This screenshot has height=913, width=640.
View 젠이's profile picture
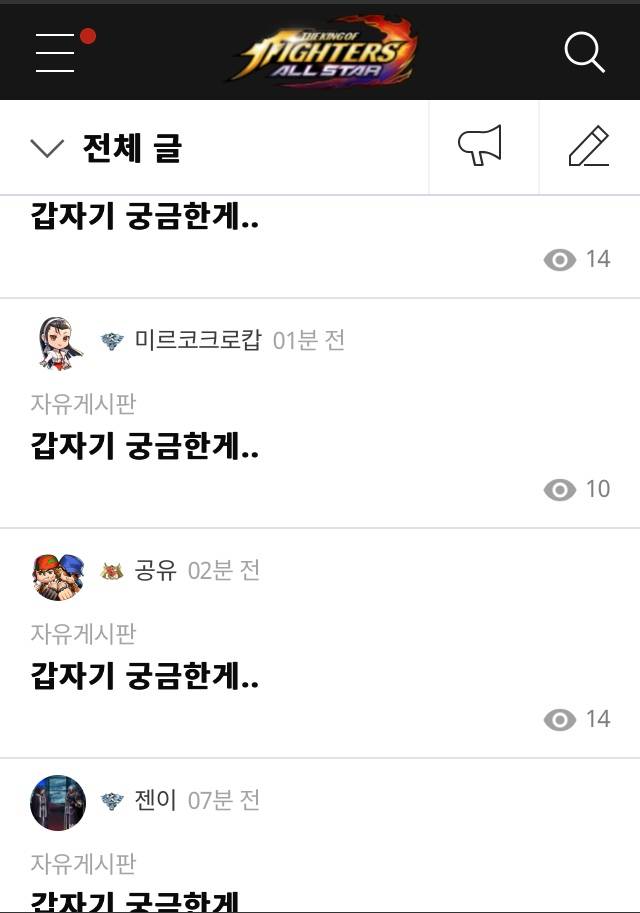click(x=58, y=802)
